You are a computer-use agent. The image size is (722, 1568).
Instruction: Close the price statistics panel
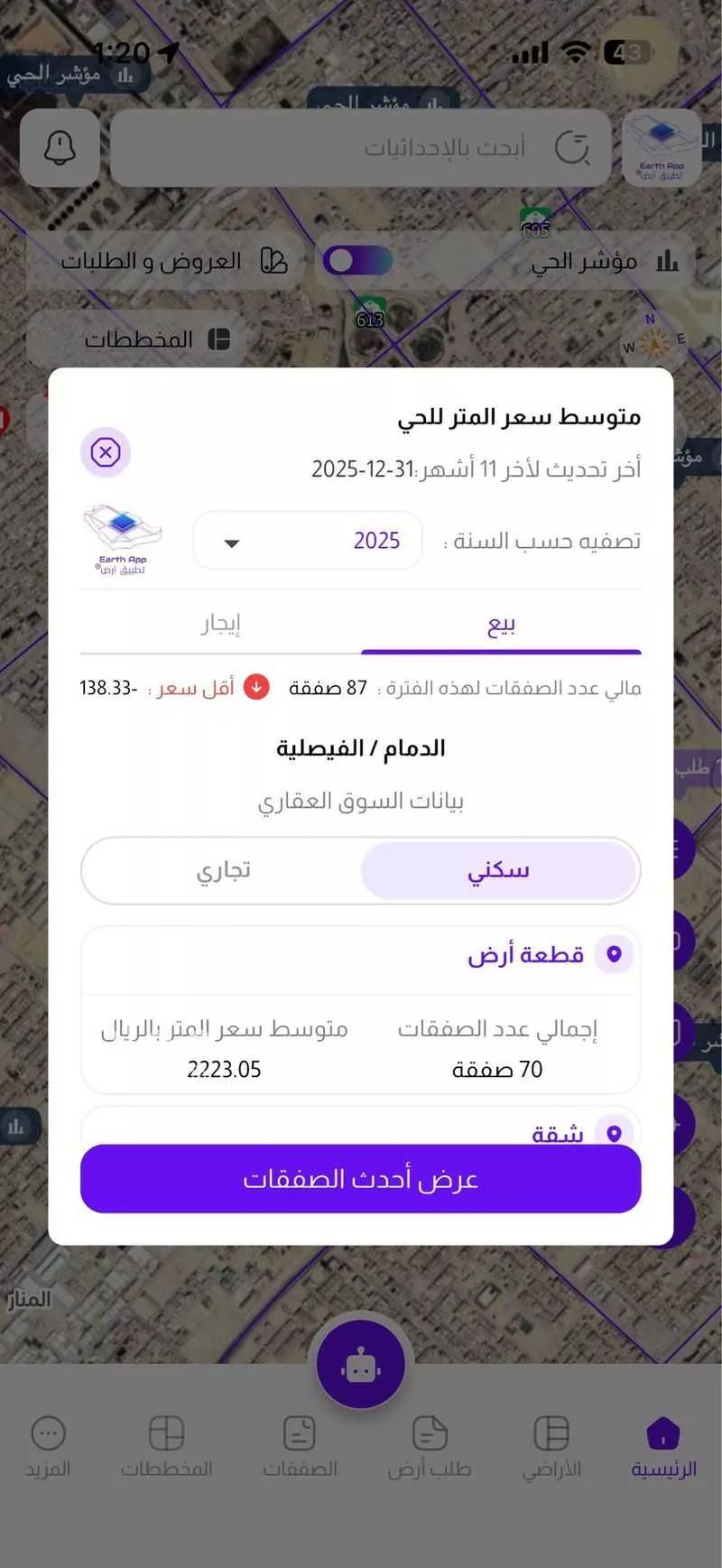point(106,453)
